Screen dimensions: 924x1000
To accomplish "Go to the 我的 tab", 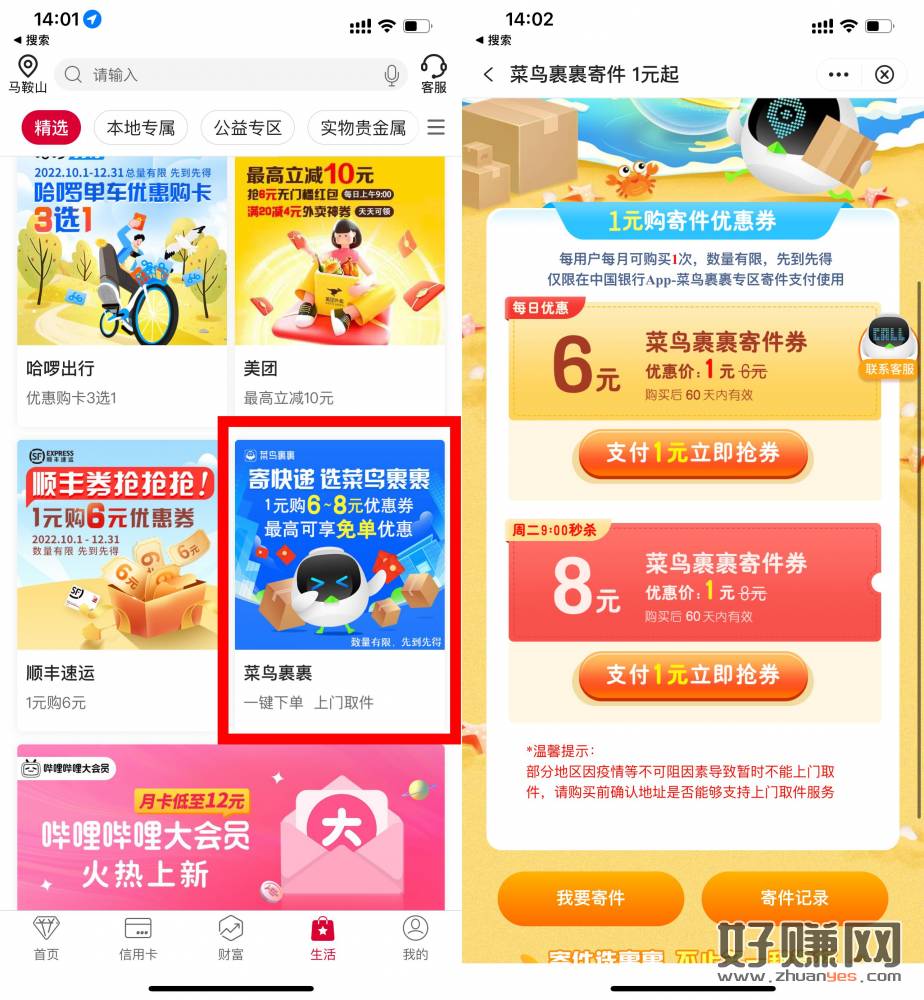I will [x=415, y=937].
